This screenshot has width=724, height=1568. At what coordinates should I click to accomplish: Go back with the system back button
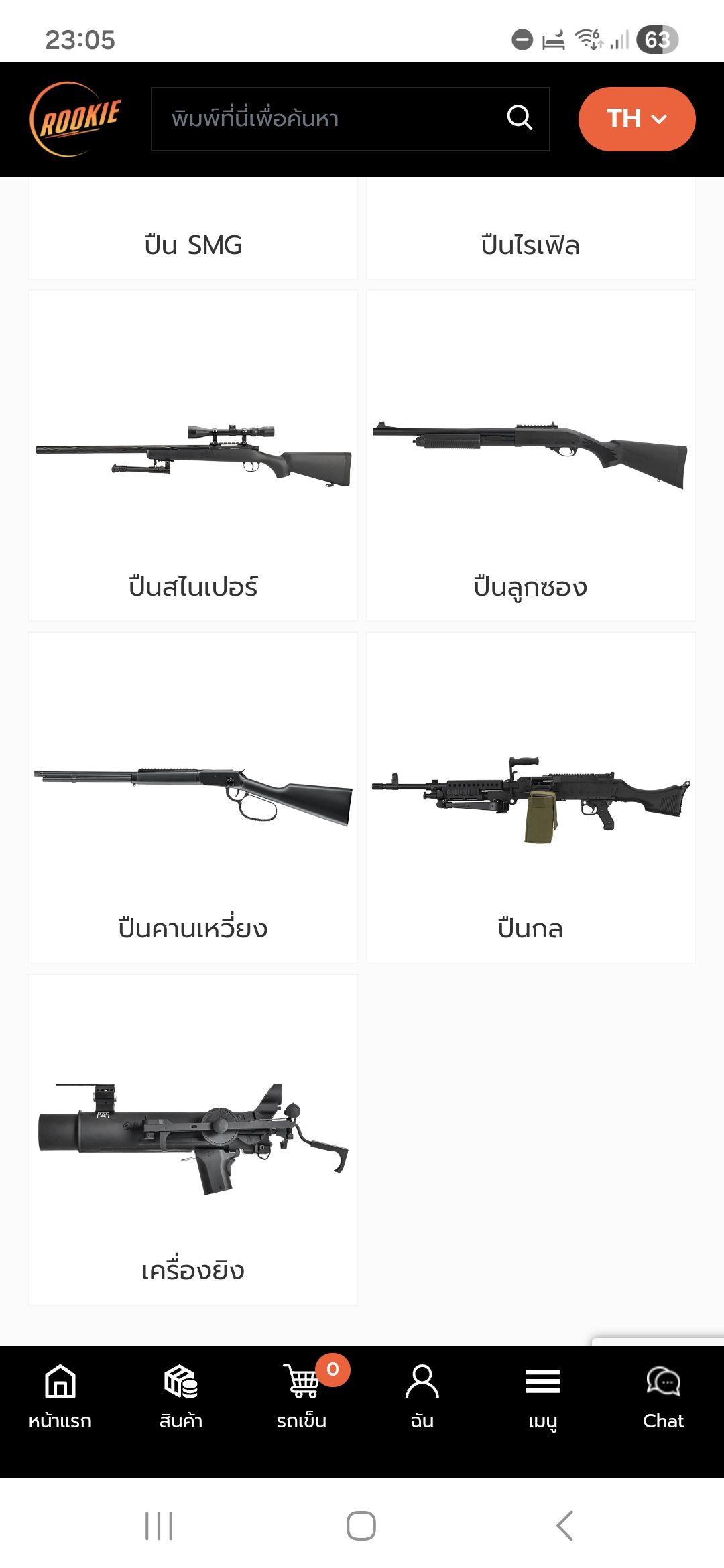pos(564,1526)
